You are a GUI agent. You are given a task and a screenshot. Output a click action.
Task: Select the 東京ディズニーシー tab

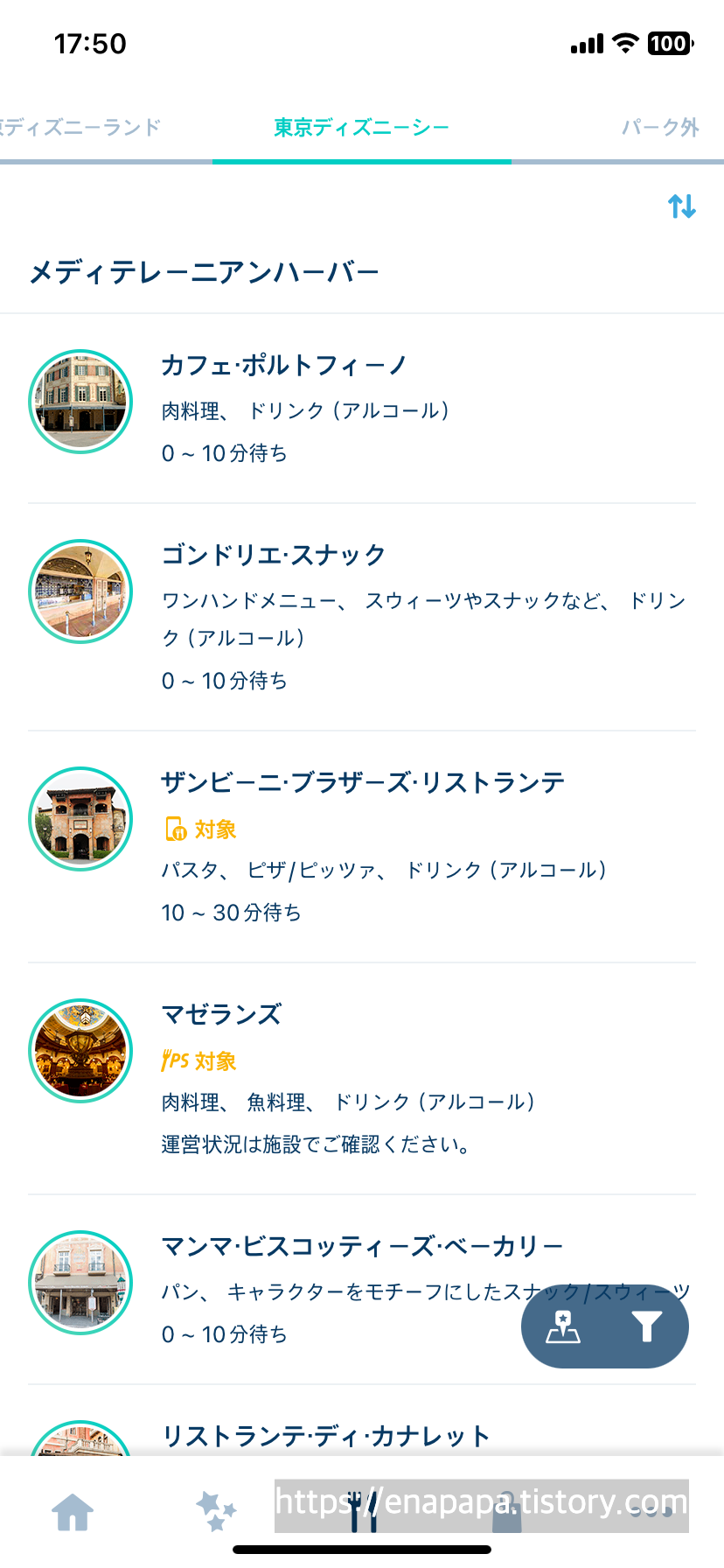coord(361,128)
